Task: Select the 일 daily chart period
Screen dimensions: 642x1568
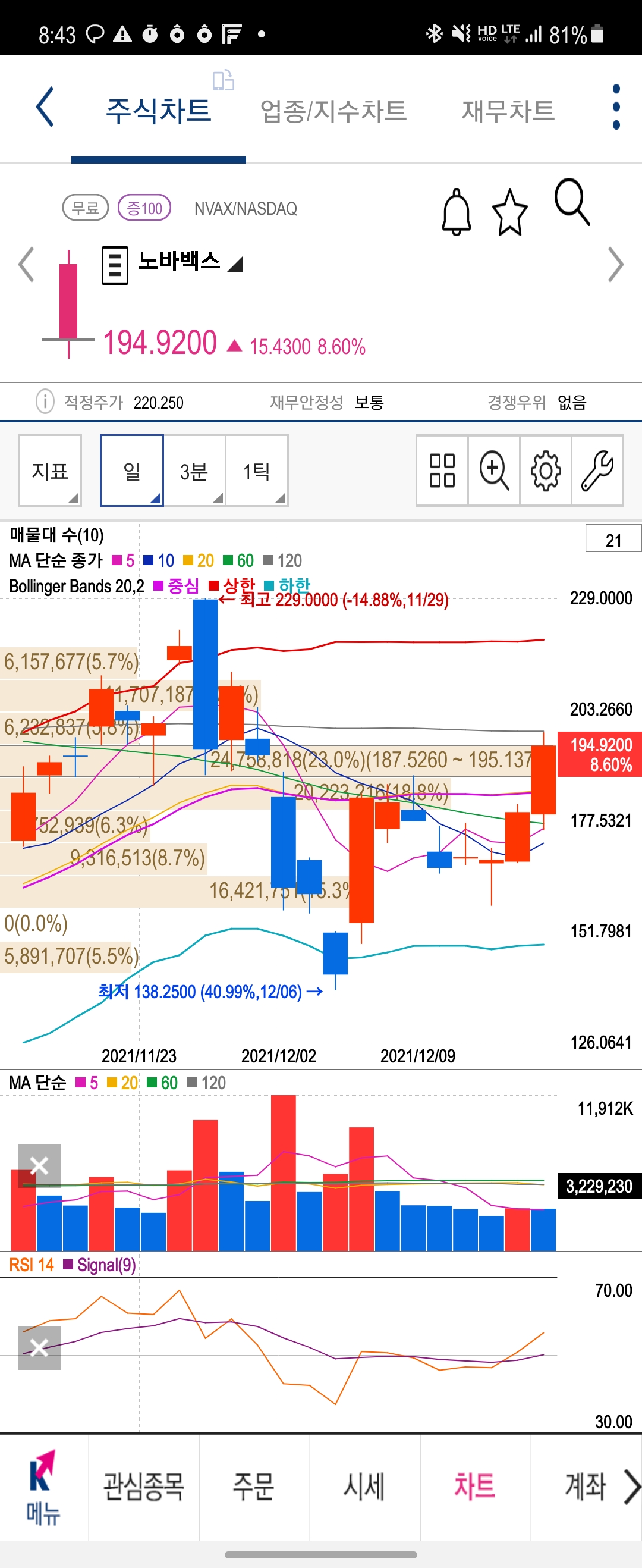Action: click(x=131, y=471)
